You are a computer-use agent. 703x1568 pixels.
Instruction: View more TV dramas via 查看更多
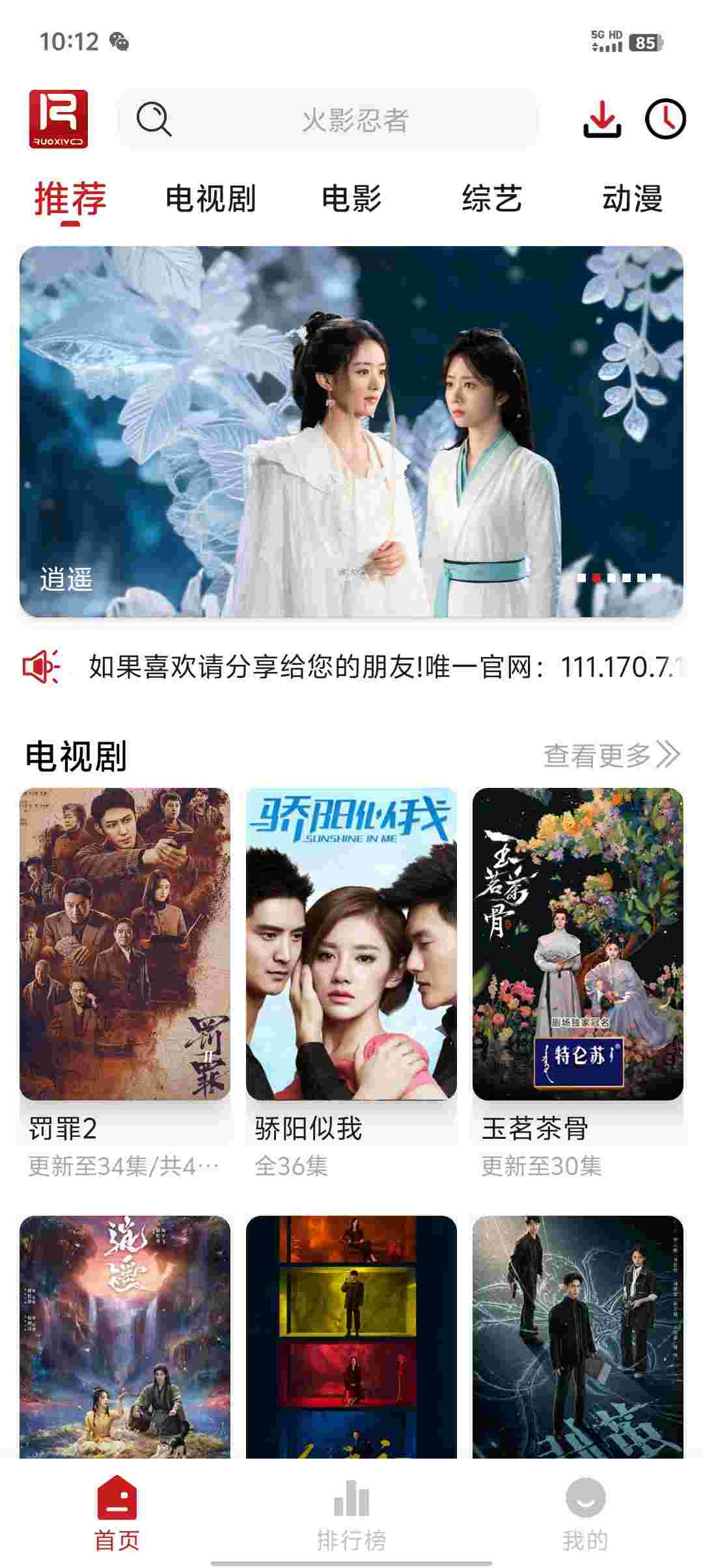tap(611, 755)
